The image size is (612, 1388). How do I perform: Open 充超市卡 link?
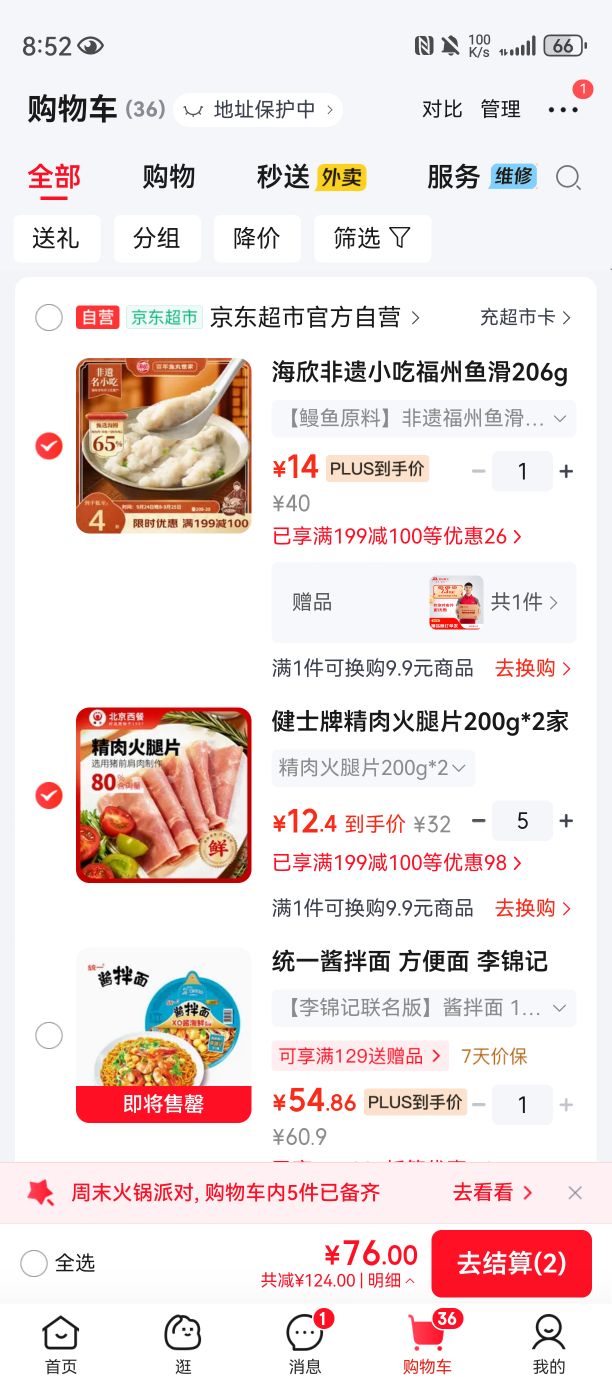pos(526,318)
